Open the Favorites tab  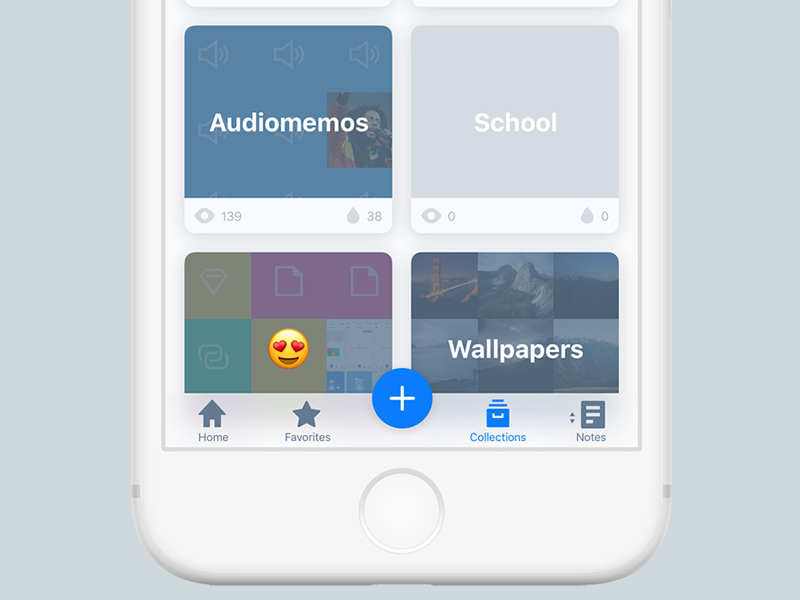click(x=307, y=421)
